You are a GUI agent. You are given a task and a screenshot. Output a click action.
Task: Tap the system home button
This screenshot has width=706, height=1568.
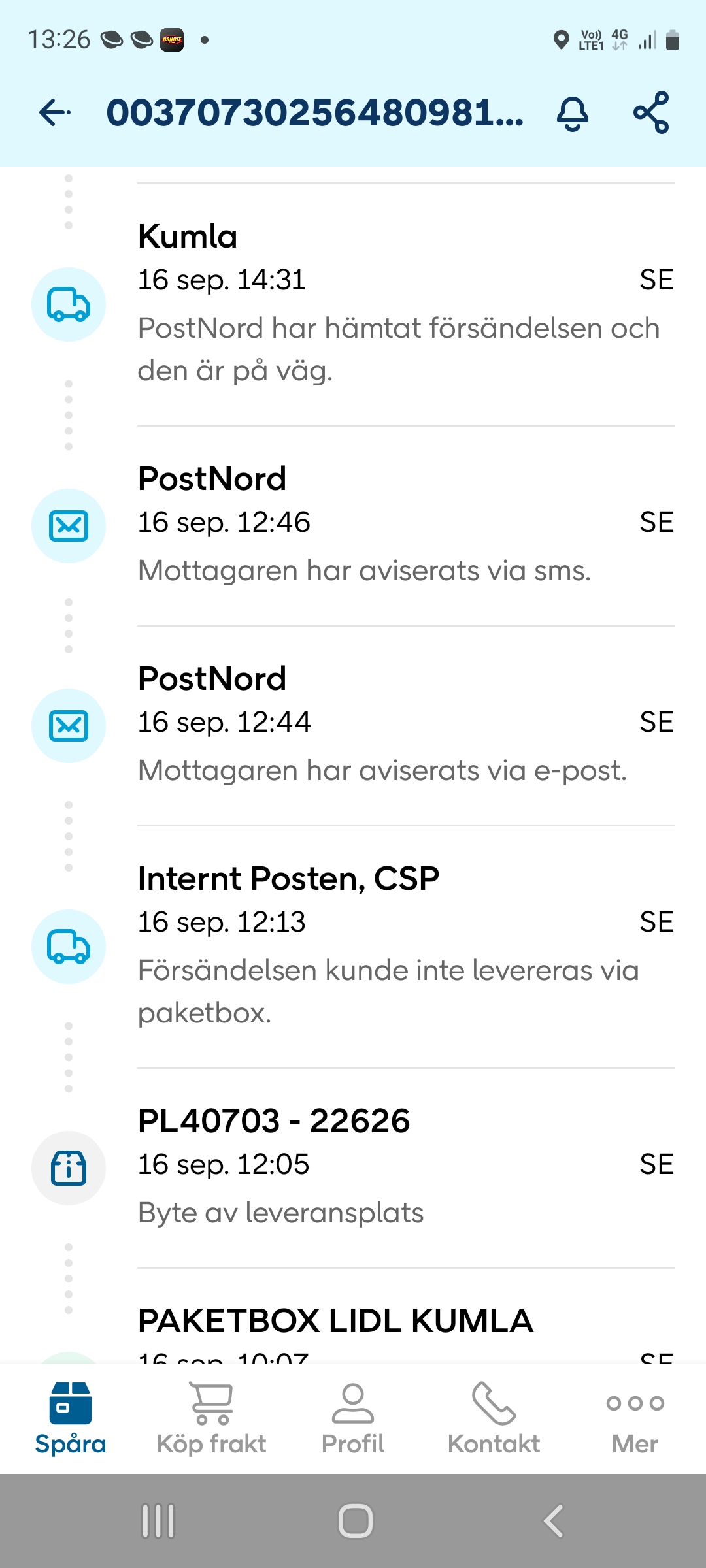click(x=355, y=1521)
